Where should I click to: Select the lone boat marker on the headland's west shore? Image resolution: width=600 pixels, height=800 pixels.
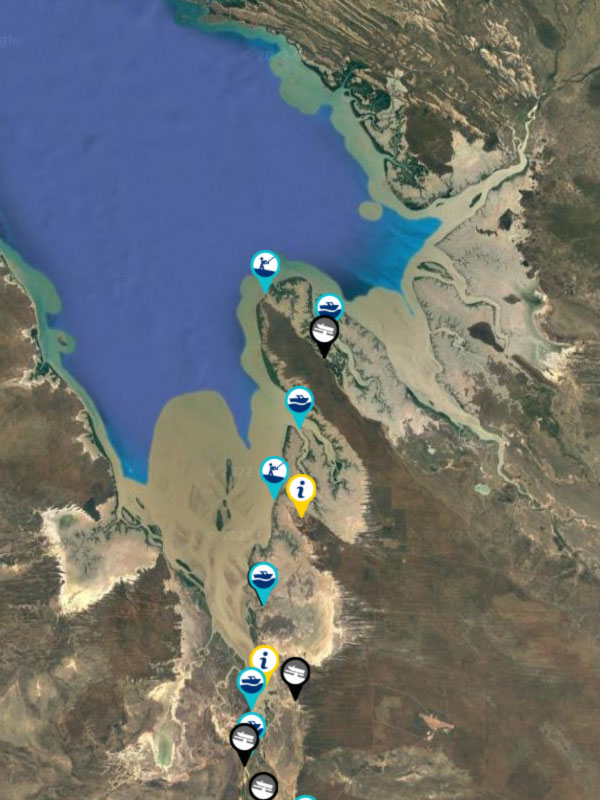pos(299,402)
